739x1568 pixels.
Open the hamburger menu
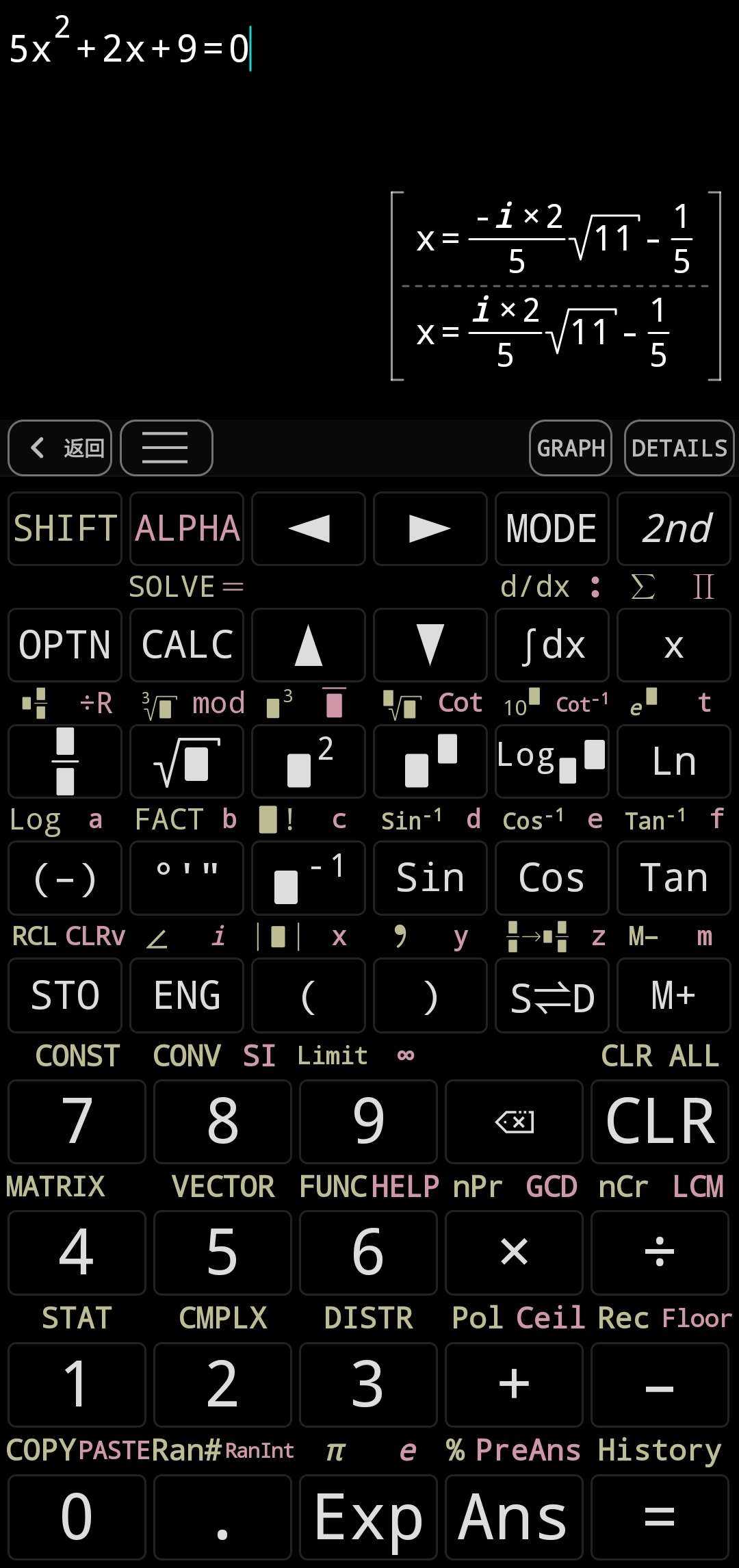(166, 448)
